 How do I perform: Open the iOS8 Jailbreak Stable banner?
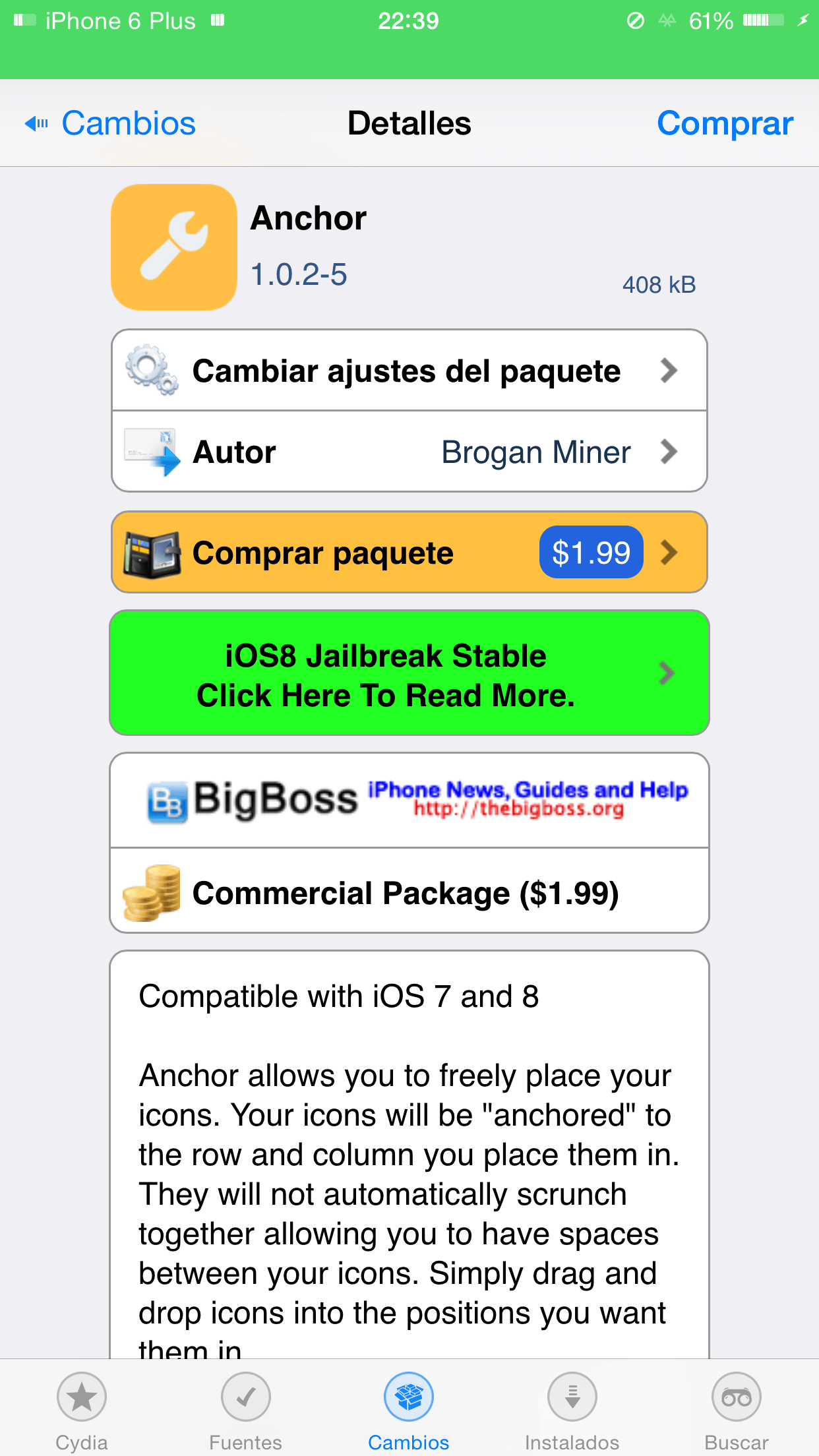409,673
